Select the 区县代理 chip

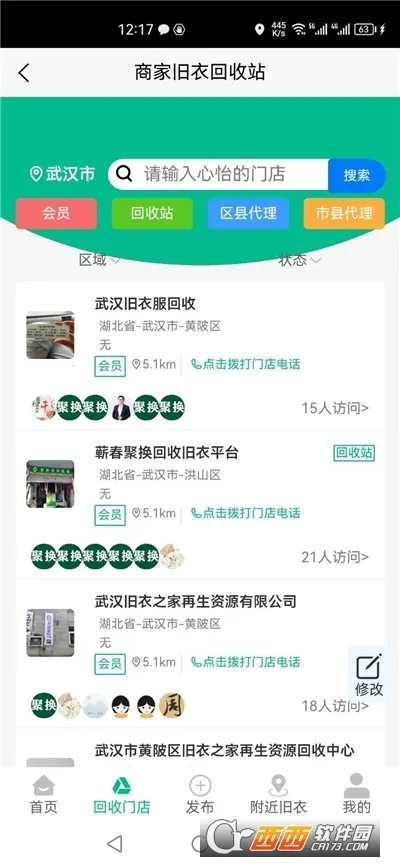tap(248, 213)
